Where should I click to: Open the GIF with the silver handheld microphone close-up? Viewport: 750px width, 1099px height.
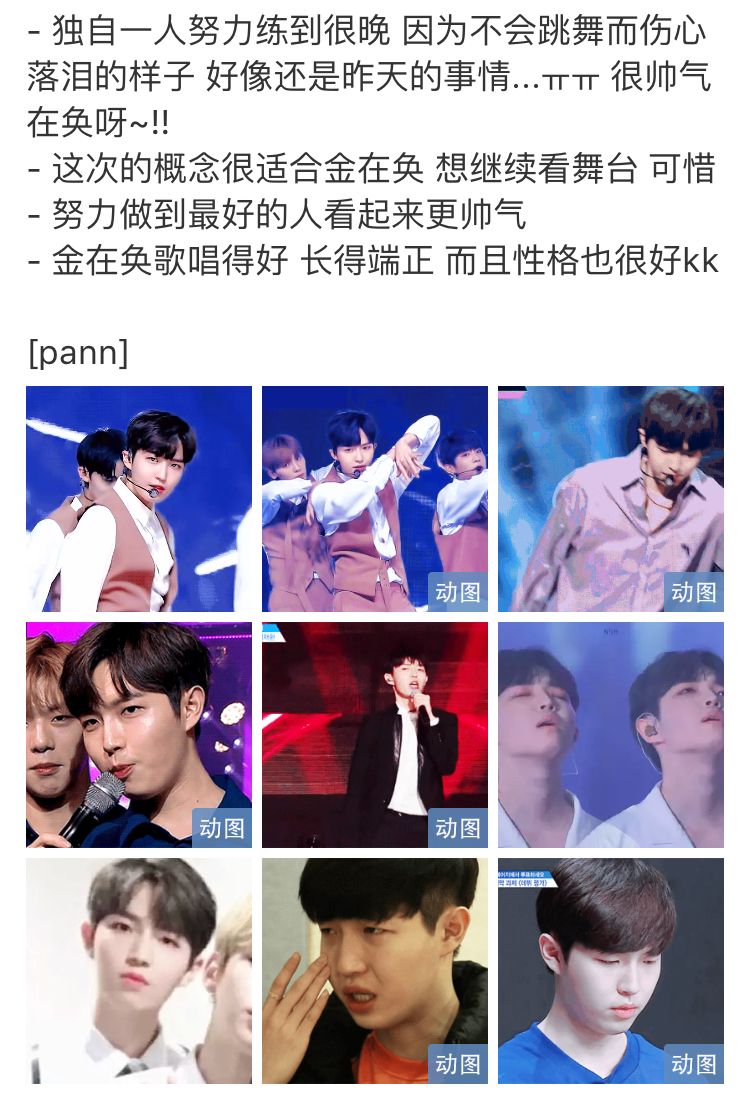[x=139, y=734]
